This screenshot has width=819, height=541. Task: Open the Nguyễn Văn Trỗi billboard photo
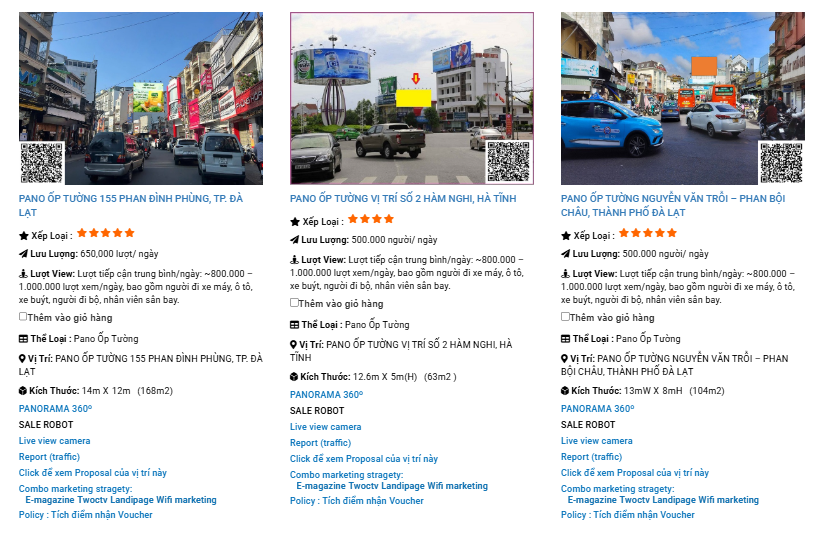682,98
